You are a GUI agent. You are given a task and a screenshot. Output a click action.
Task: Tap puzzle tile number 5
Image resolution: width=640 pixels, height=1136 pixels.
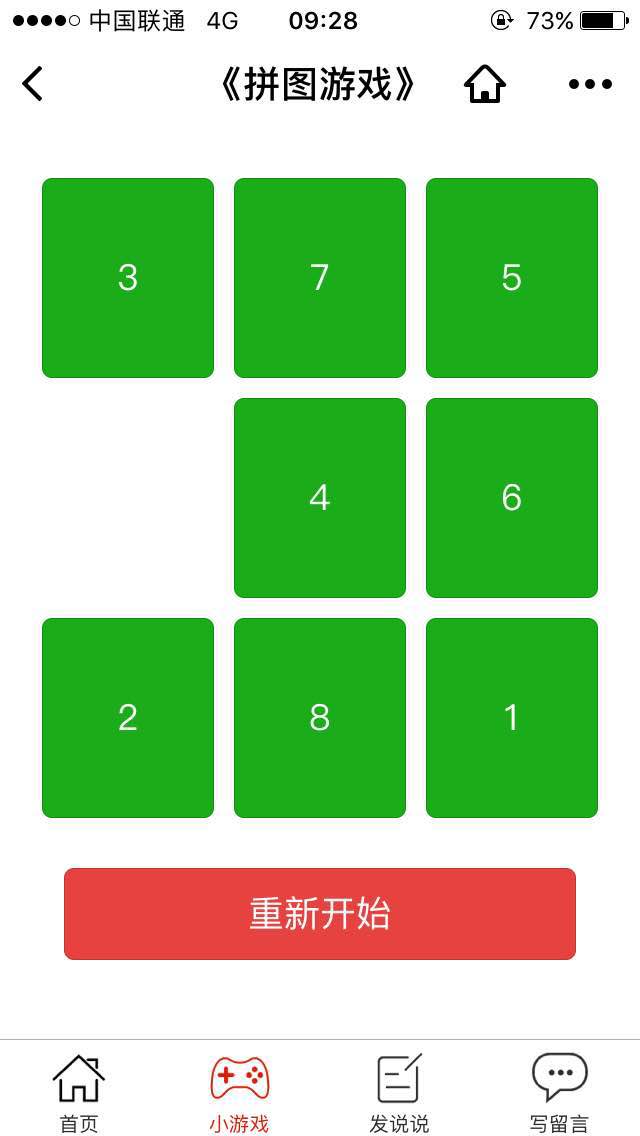[x=512, y=277]
